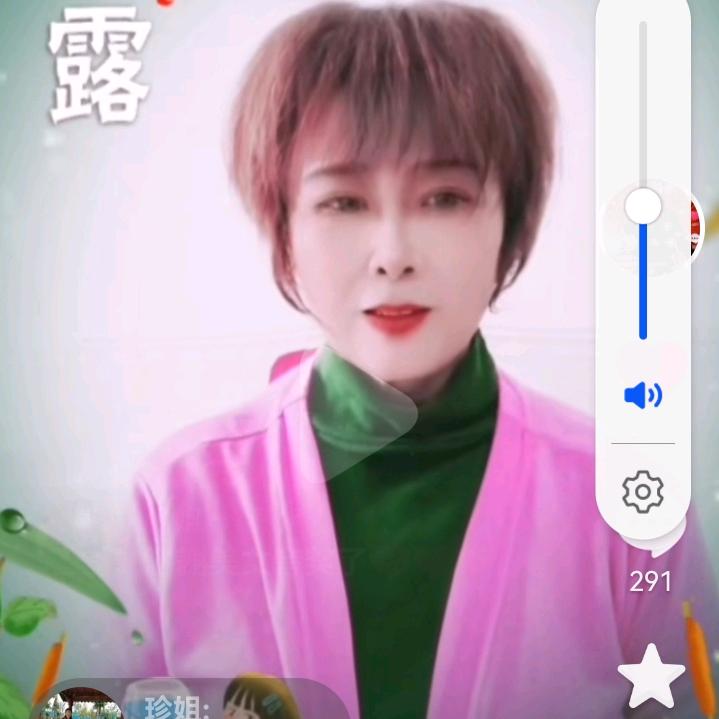The image size is (719, 719).
Task: Favorite the video with the star
Action: click(651, 678)
